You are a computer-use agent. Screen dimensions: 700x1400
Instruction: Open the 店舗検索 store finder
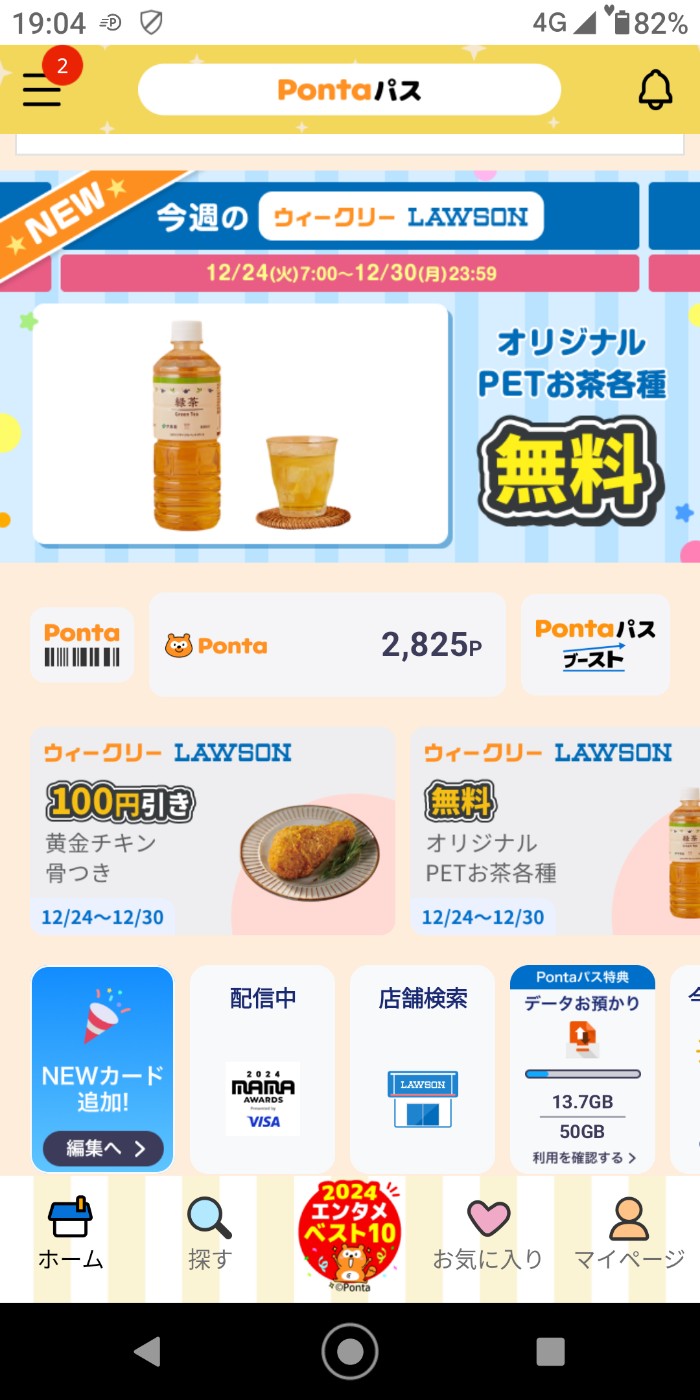point(422,1068)
